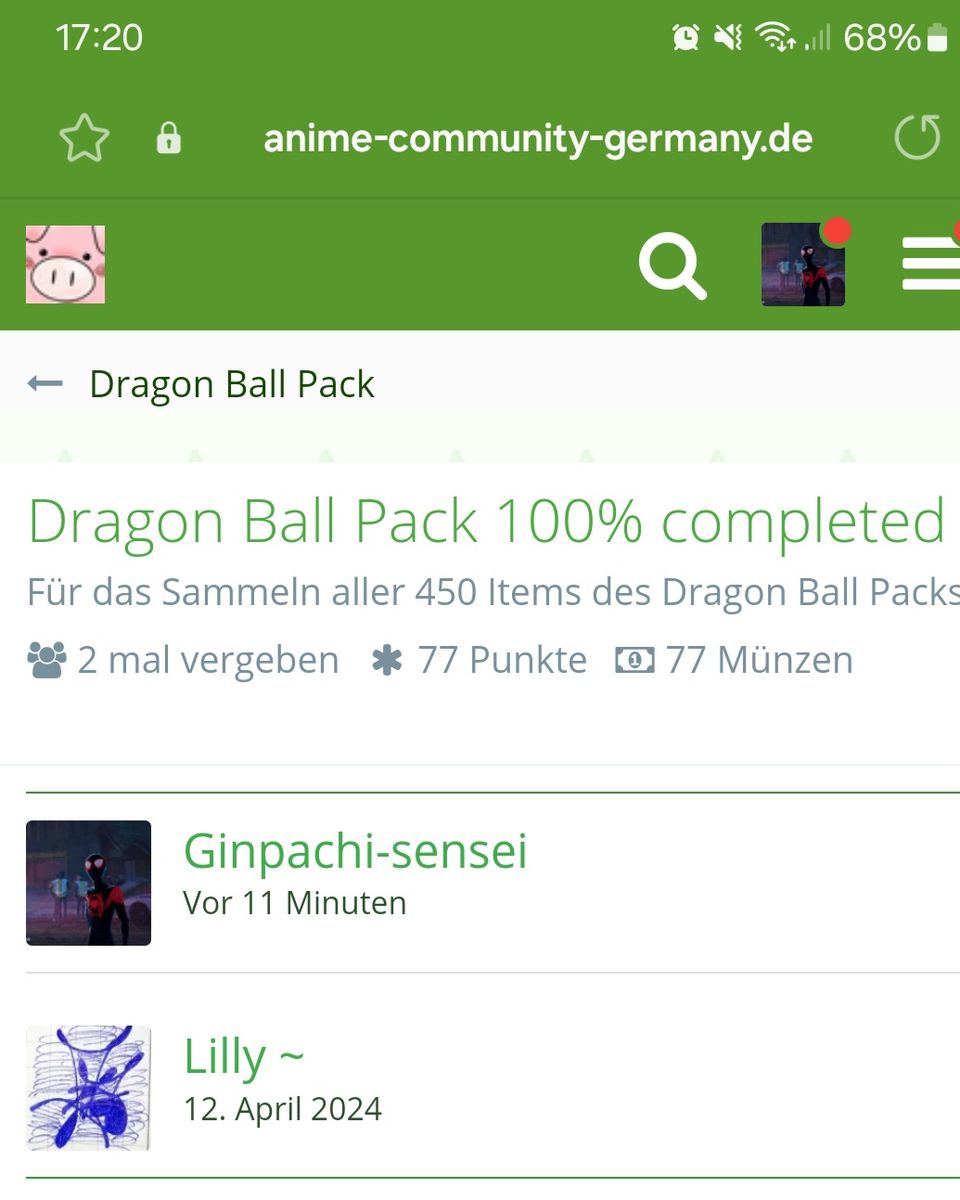960x1200 pixels.
Task: Open the hamburger menu
Action: [x=931, y=264]
